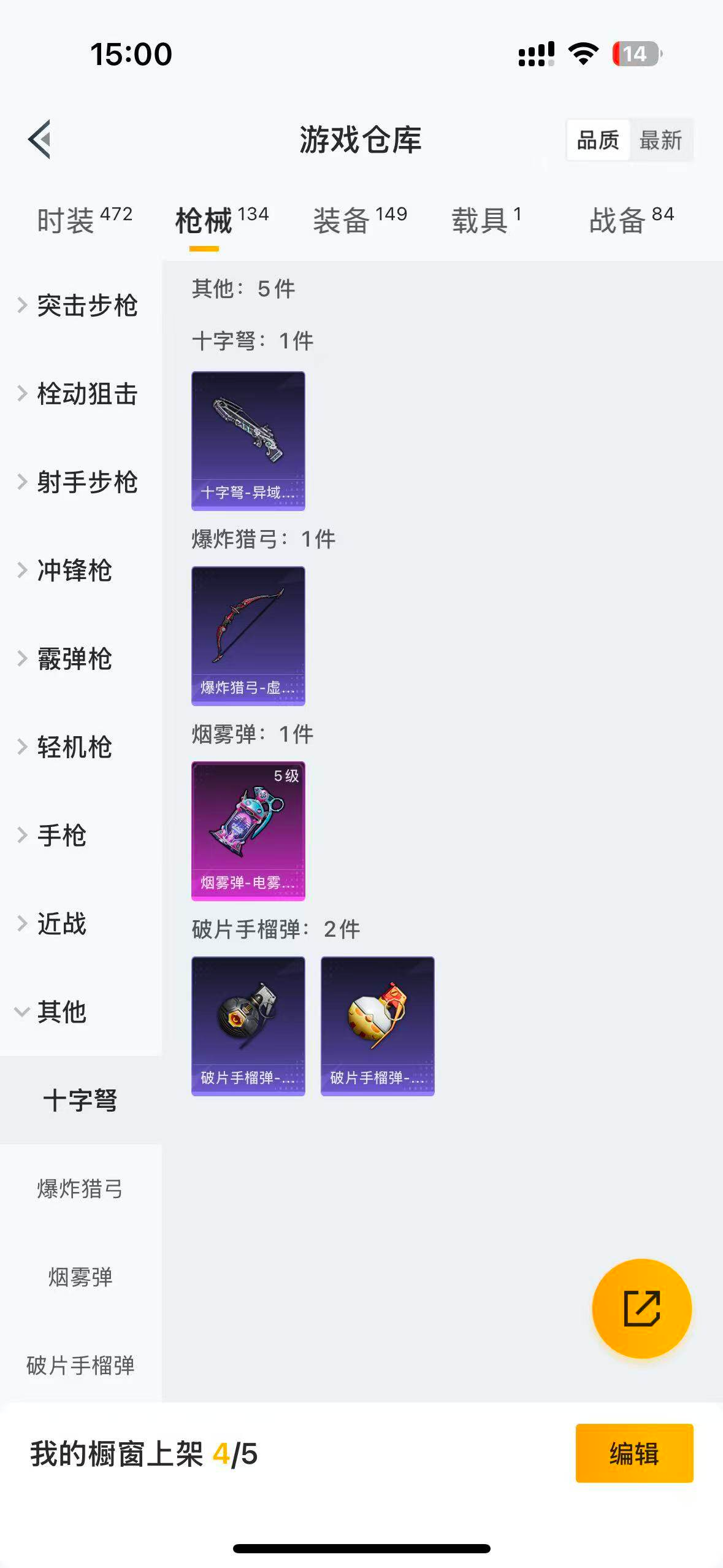Select the 爆炸猎弓 subcategory
The image size is (723, 1568).
click(x=80, y=1189)
